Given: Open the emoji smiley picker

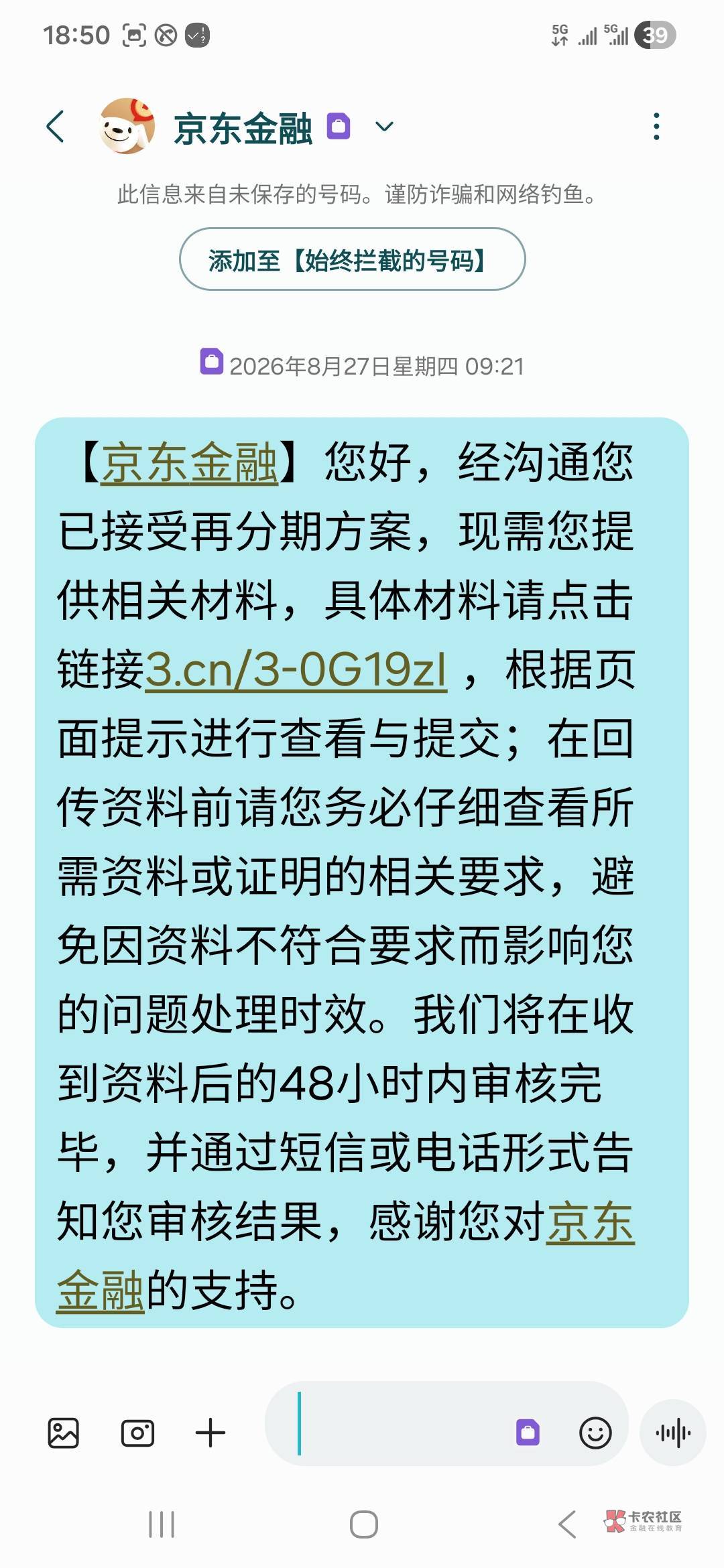Looking at the screenshot, I should pyautogui.click(x=595, y=1433).
